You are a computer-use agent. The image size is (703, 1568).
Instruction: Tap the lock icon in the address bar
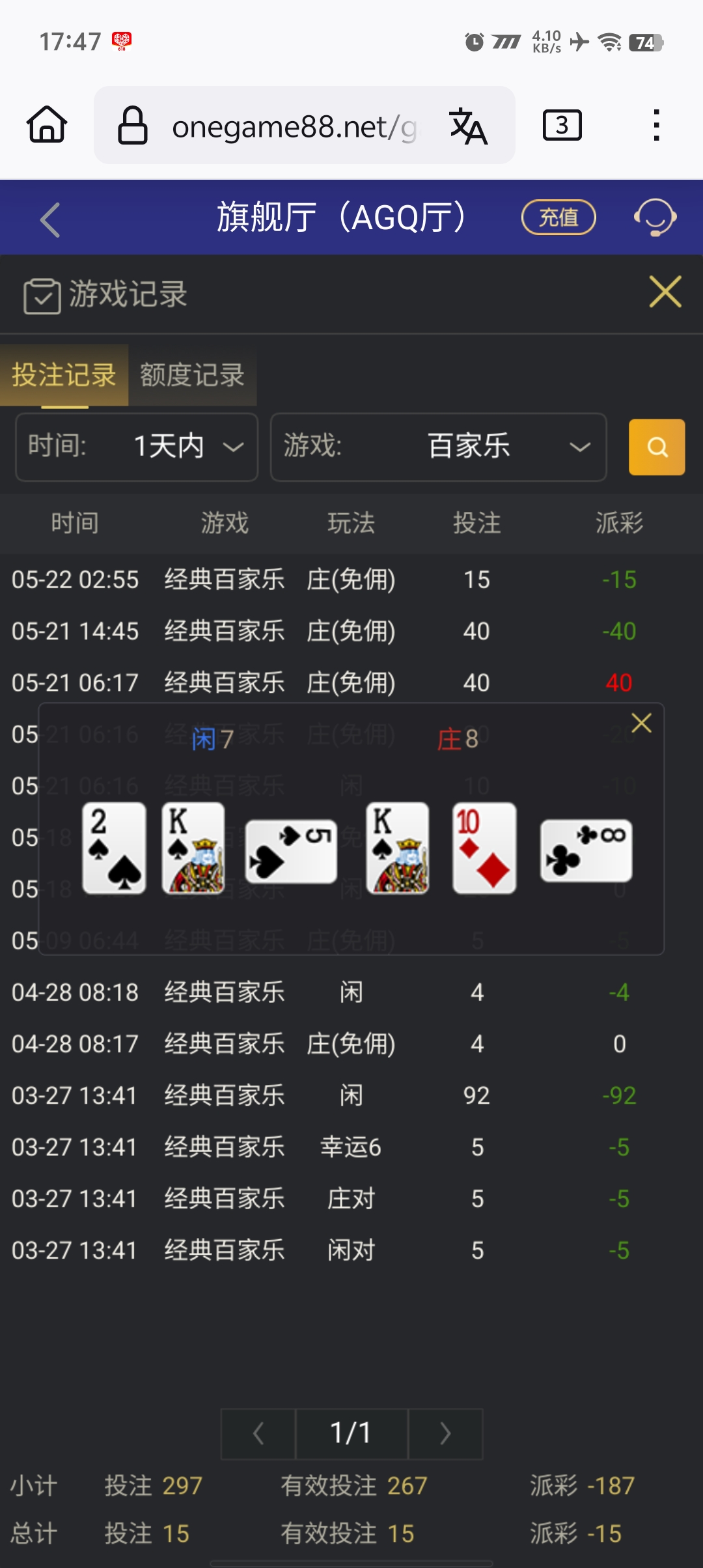(132, 126)
